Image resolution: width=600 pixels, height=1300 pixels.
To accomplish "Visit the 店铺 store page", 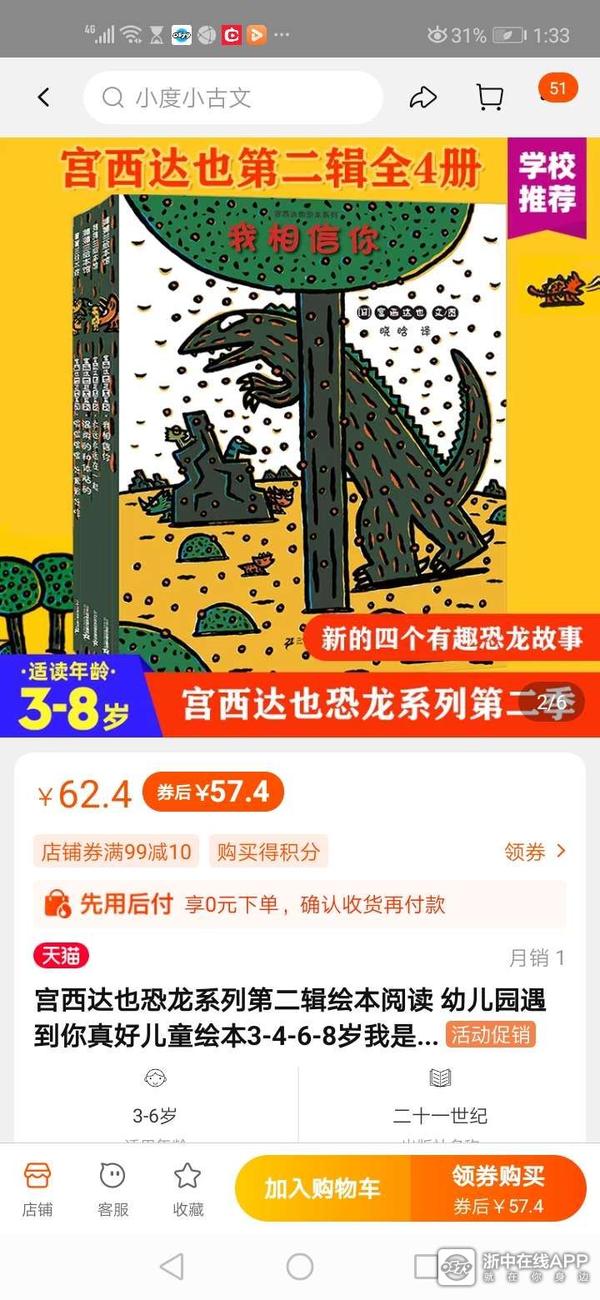I will click(x=37, y=1189).
